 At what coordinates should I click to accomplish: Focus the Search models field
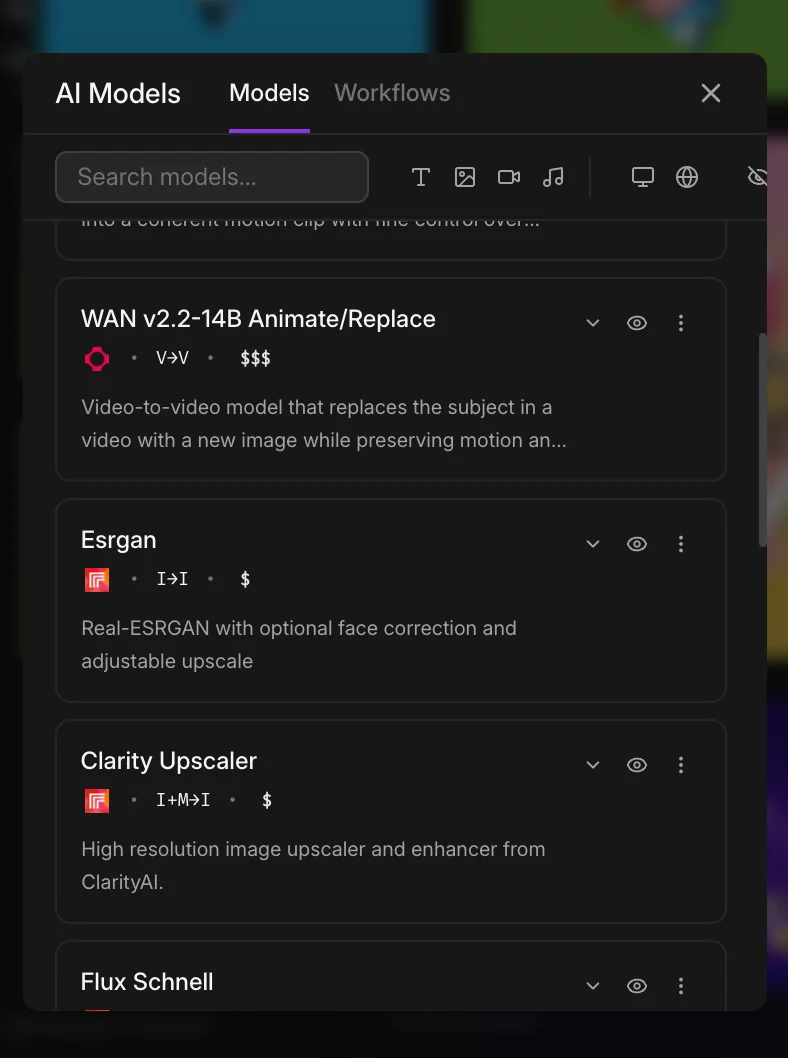point(212,177)
